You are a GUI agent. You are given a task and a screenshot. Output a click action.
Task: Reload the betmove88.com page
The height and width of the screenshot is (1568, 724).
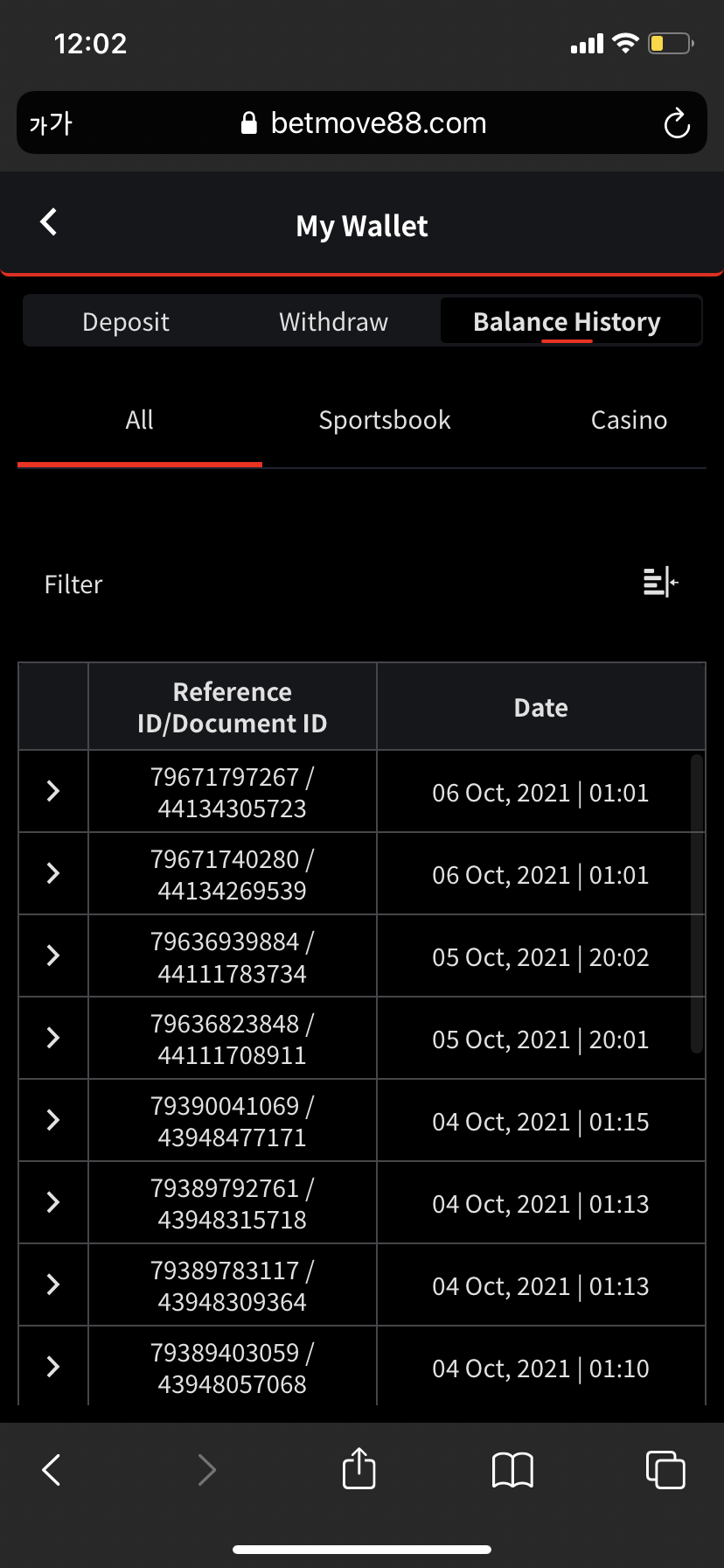point(677,123)
